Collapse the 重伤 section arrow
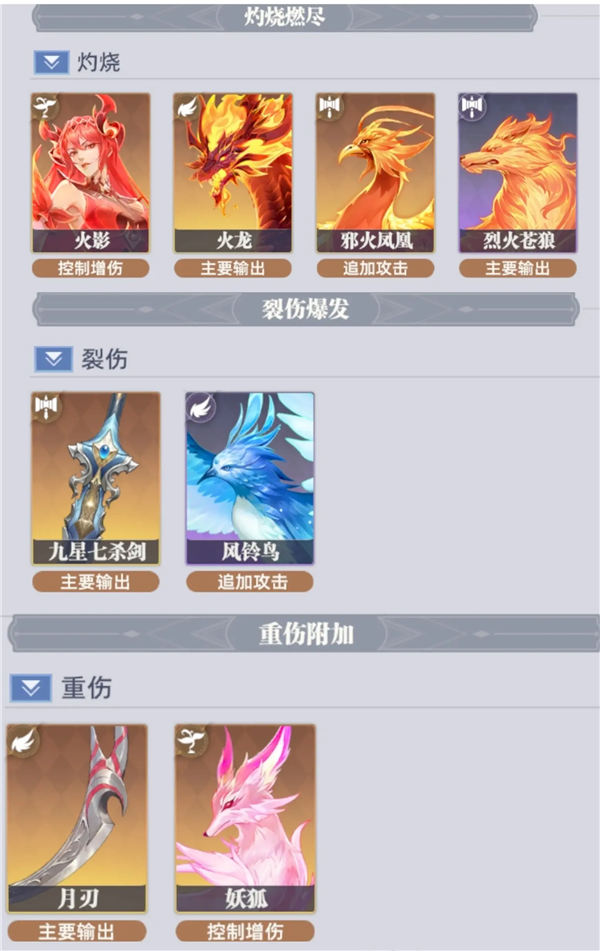 click(x=30, y=688)
